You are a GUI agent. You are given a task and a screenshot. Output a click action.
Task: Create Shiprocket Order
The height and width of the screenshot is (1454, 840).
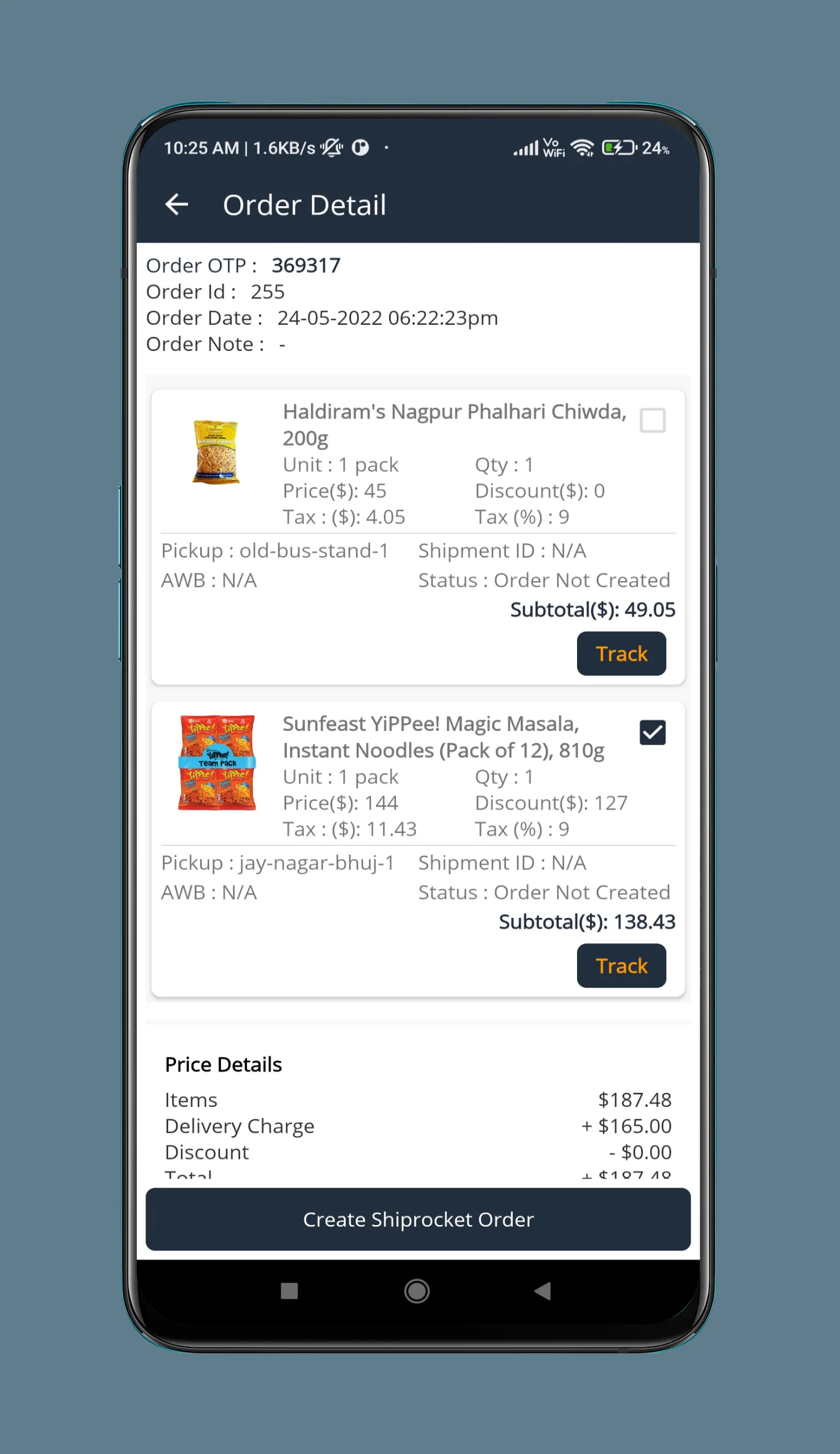[x=417, y=1219]
